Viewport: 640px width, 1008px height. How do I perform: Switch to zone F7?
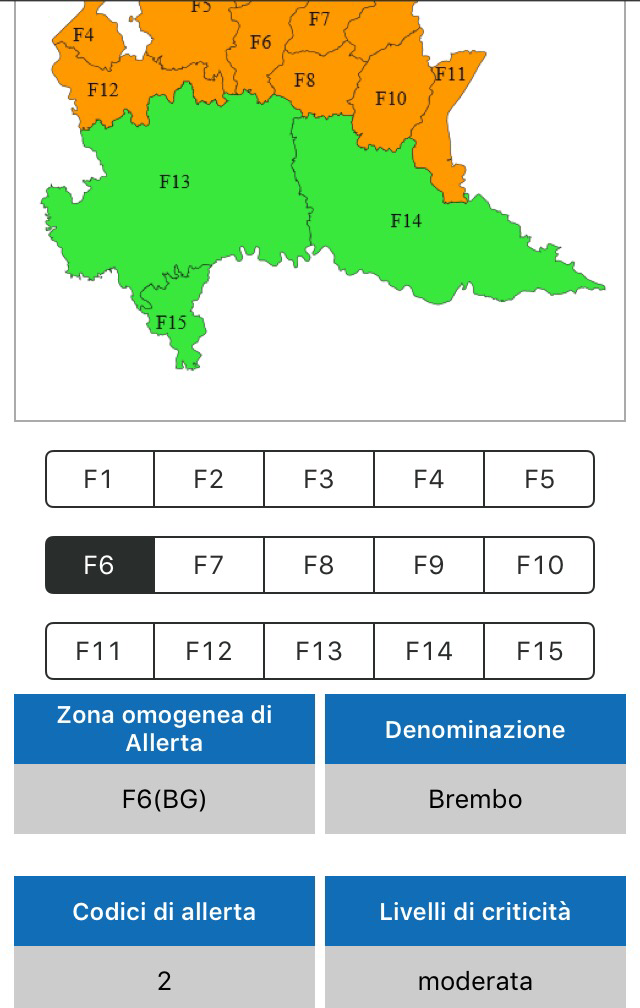(209, 565)
